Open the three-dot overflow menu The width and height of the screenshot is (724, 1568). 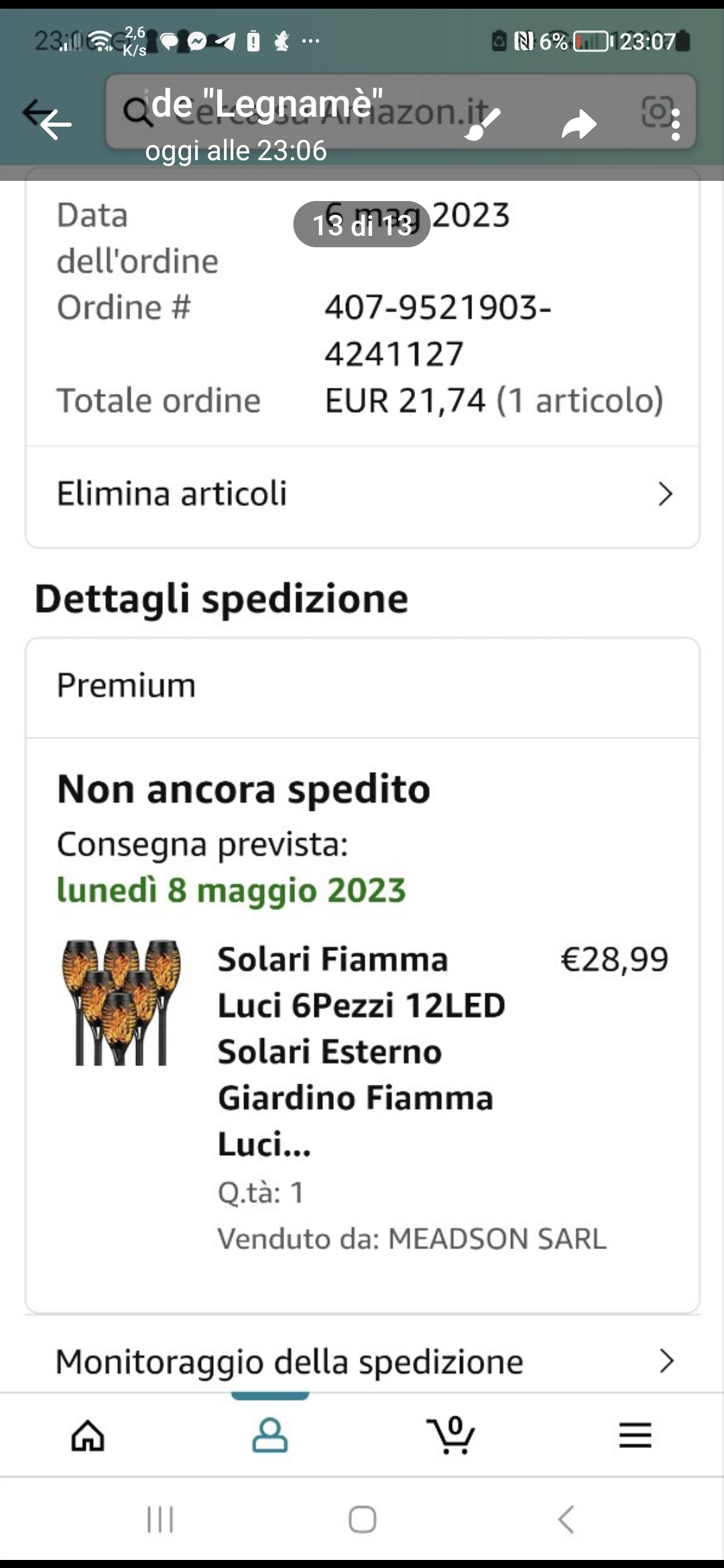click(x=676, y=125)
